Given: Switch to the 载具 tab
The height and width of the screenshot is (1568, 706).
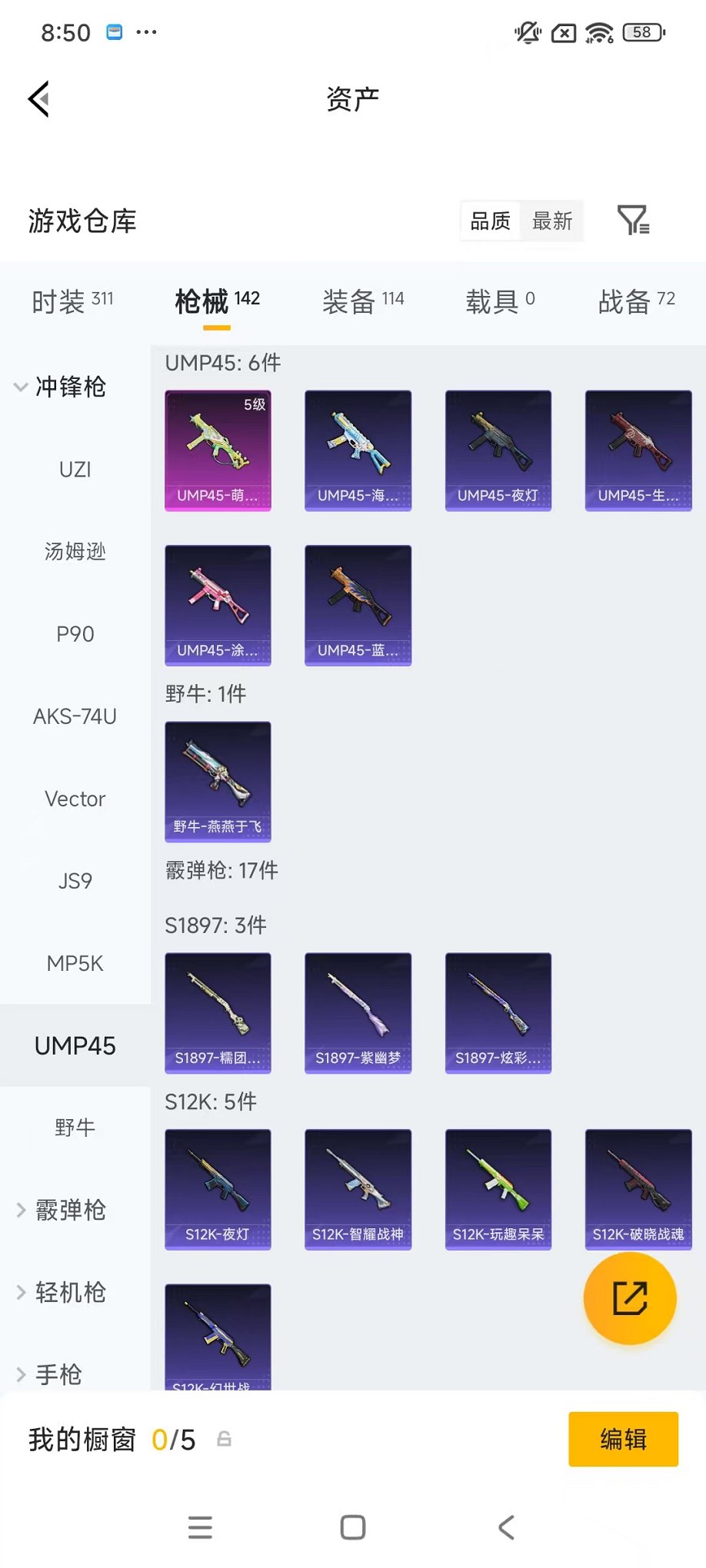Looking at the screenshot, I should pos(499,301).
